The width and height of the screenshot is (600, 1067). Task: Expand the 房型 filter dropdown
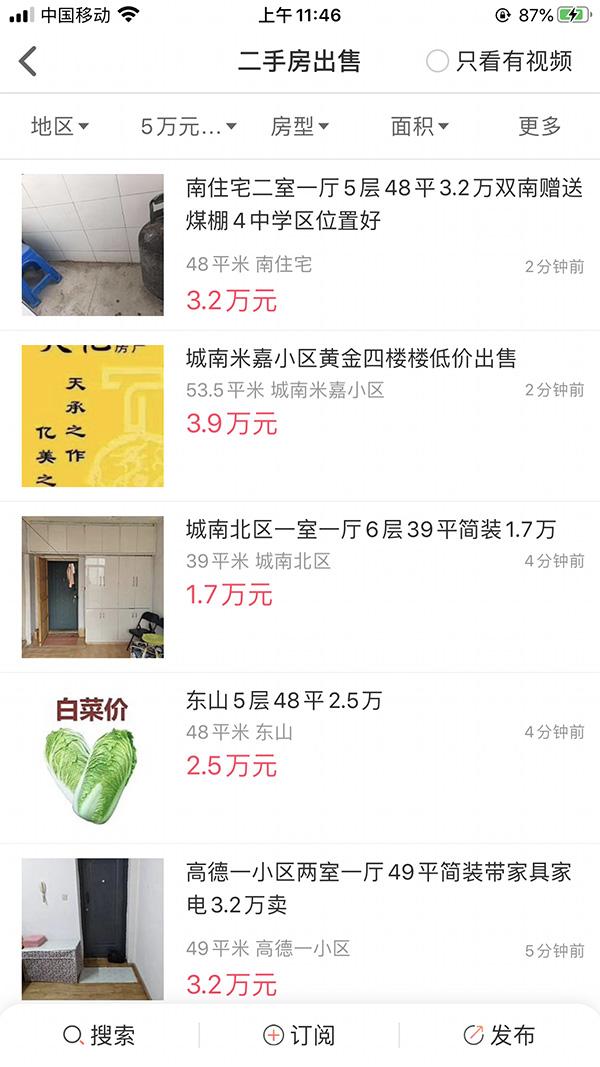click(x=300, y=126)
